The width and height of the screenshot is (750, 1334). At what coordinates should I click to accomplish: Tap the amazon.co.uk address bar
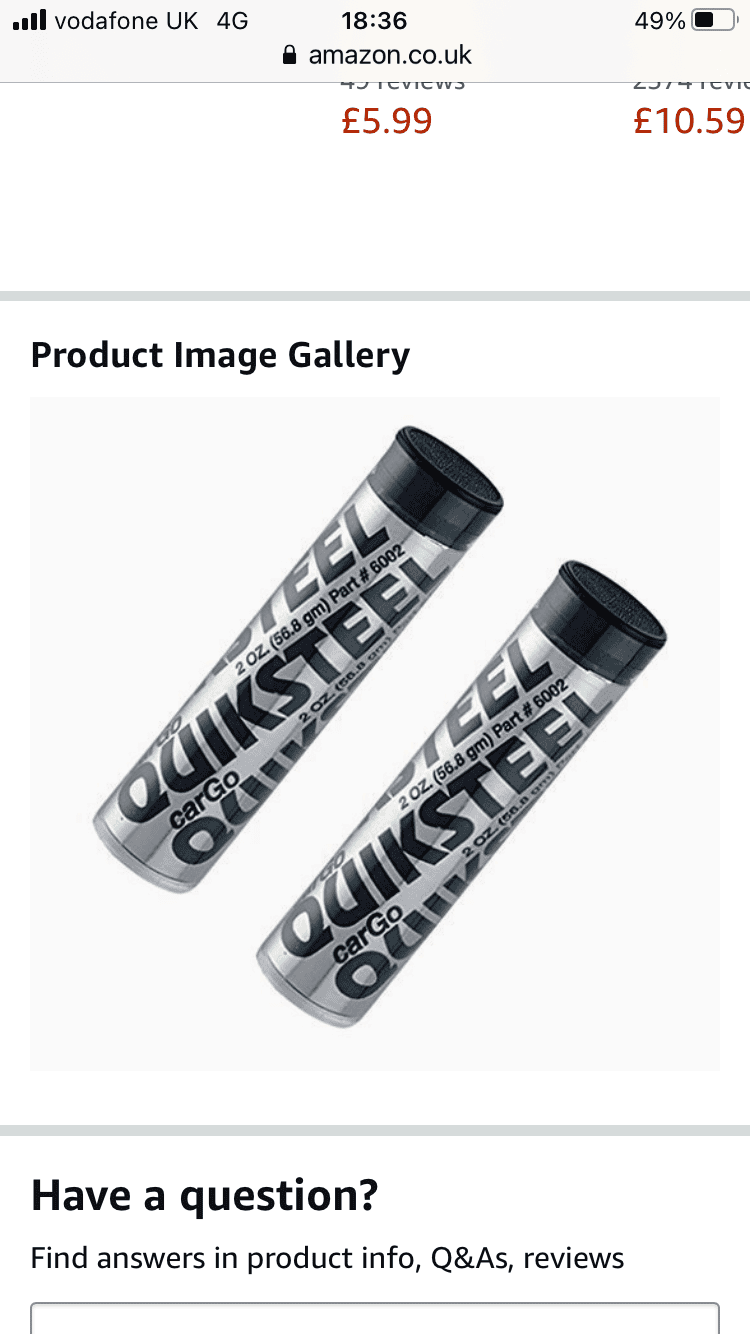[377, 54]
